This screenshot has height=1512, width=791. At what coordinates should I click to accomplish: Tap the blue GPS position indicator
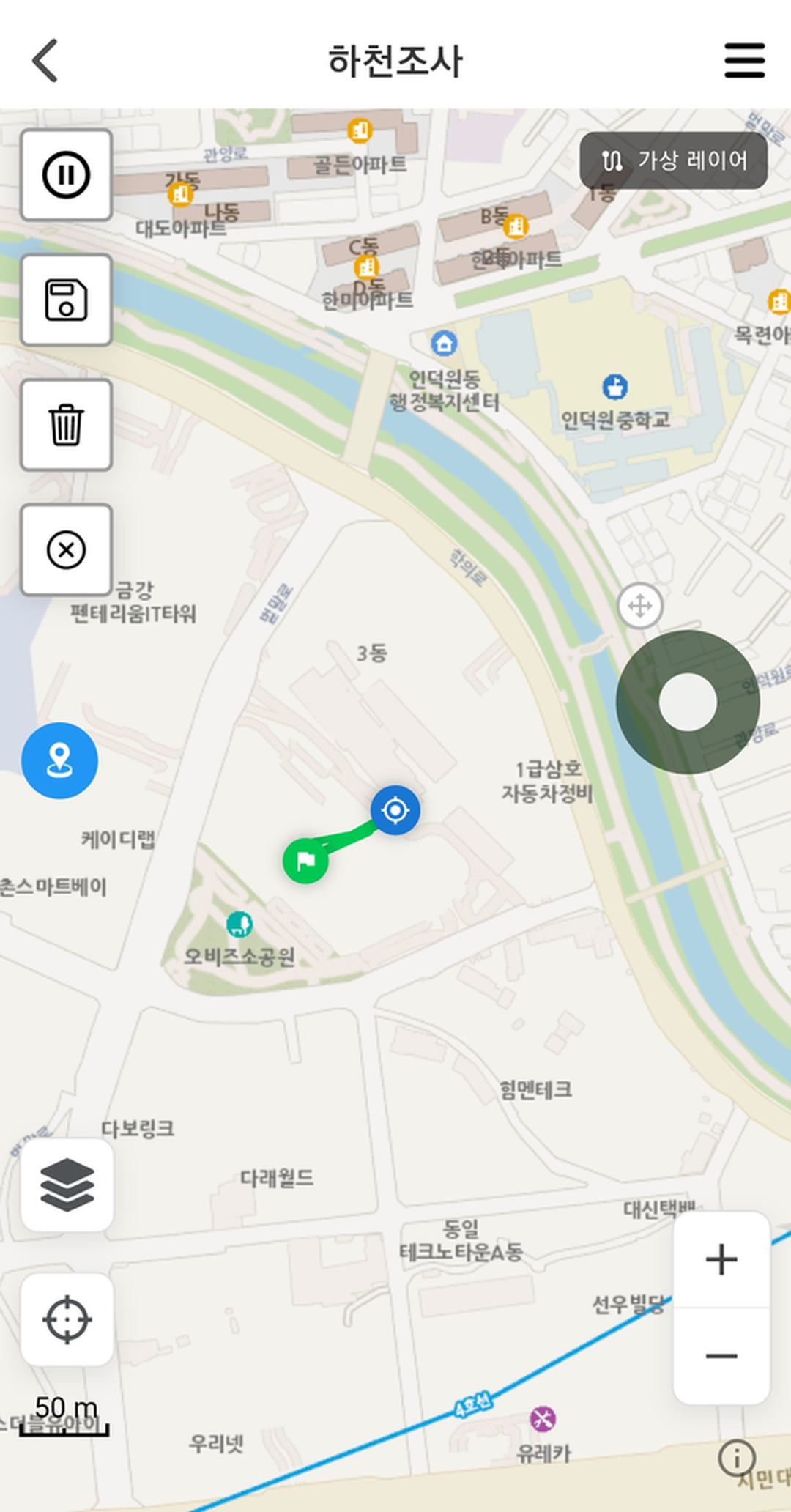[395, 809]
